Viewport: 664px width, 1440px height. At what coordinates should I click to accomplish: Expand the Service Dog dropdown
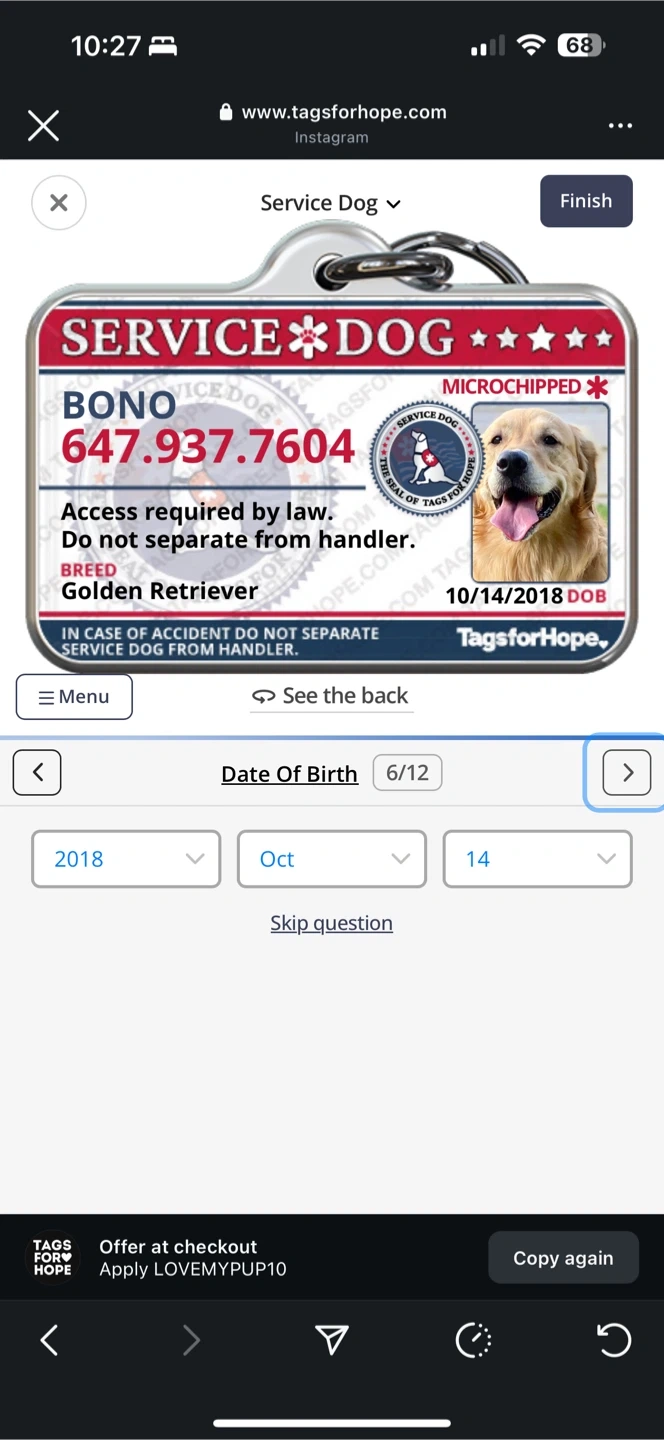point(331,203)
